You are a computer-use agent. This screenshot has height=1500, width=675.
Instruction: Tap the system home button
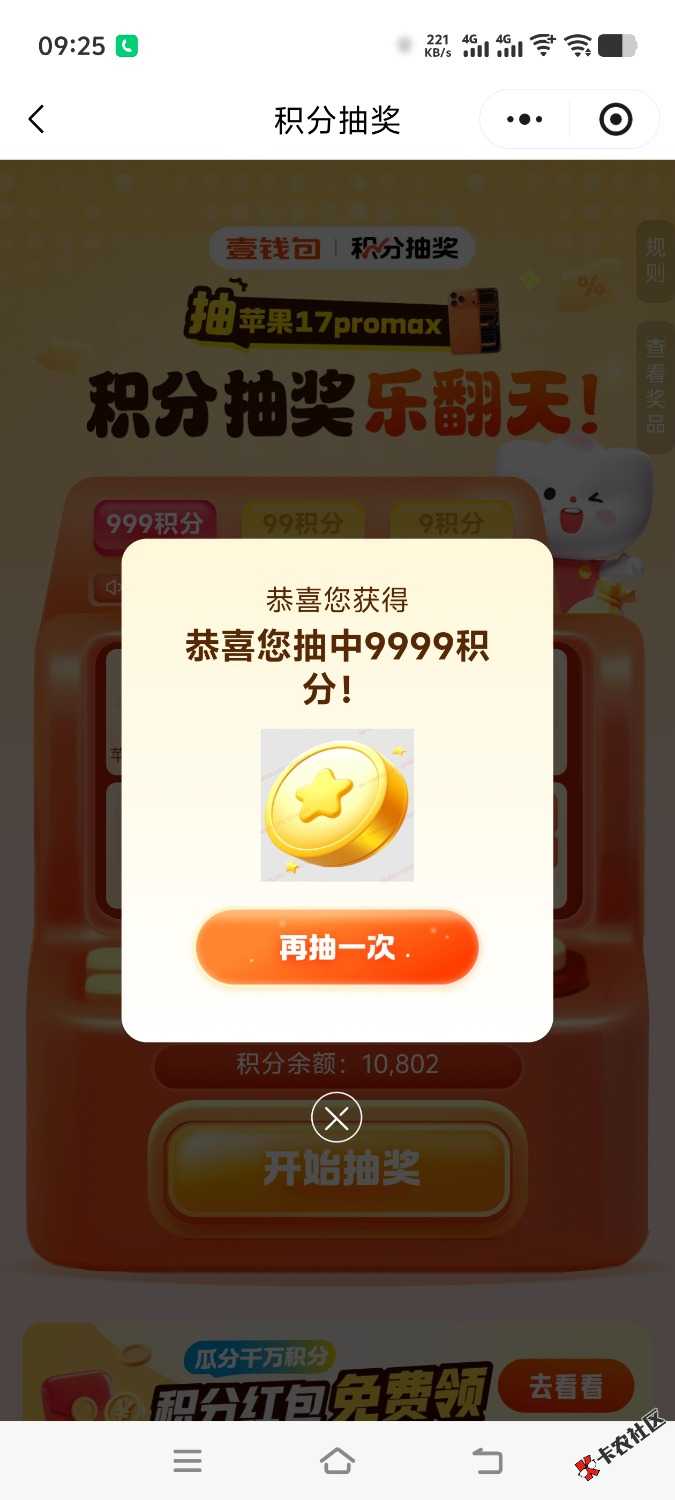coord(337,1461)
